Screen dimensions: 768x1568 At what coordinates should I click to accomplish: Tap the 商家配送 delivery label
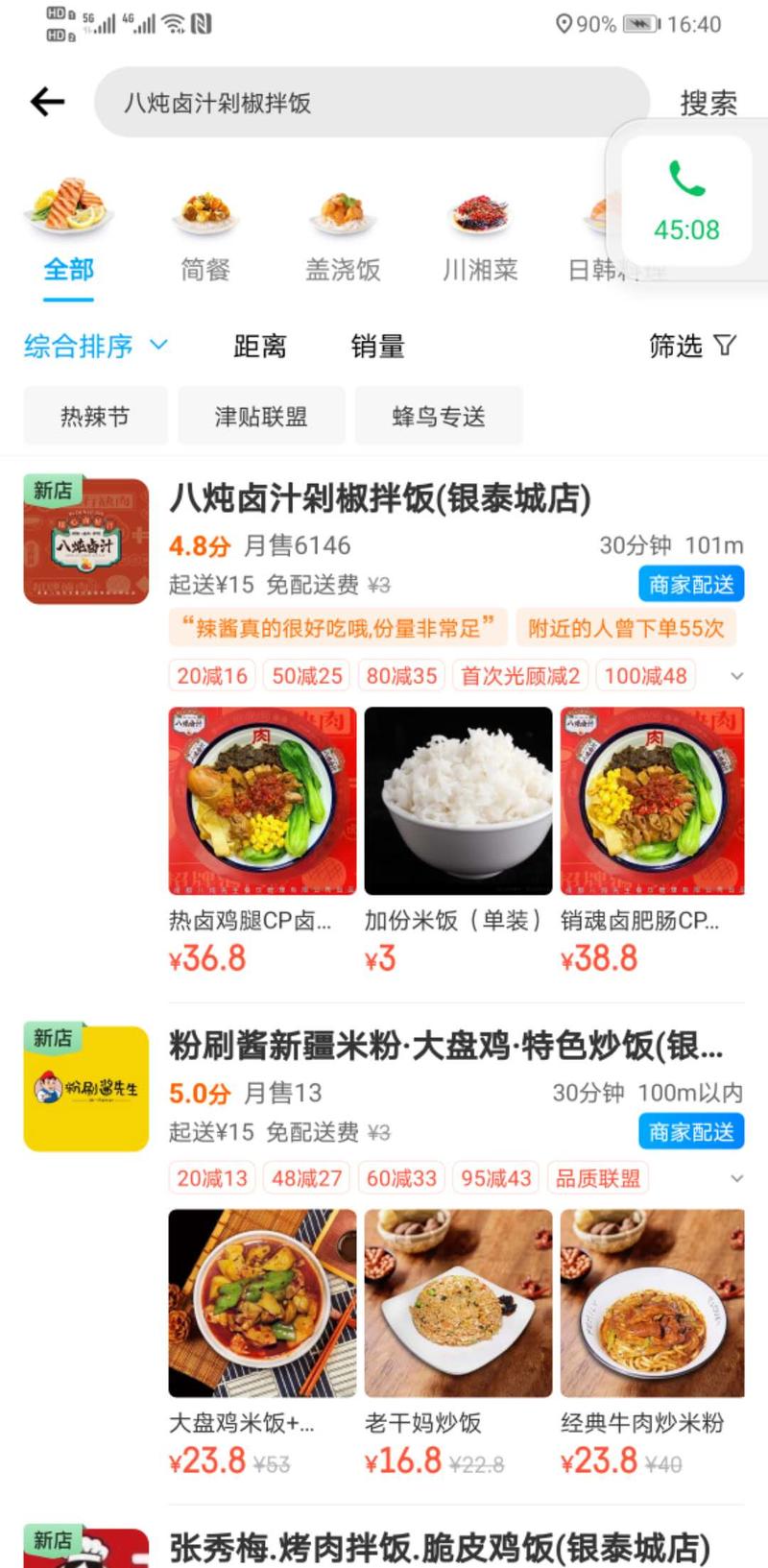point(690,583)
